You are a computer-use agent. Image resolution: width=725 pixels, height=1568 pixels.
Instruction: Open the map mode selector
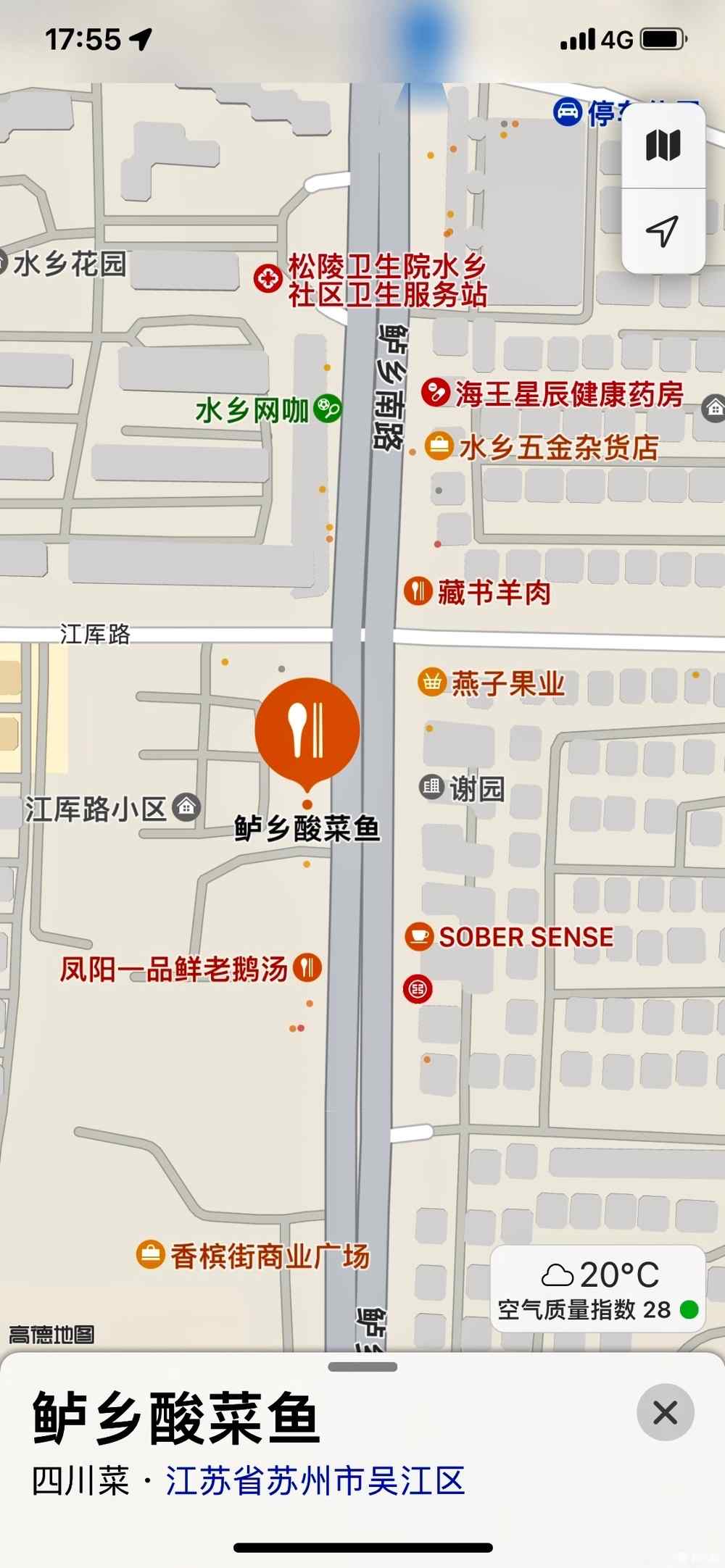click(x=663, y=146)
